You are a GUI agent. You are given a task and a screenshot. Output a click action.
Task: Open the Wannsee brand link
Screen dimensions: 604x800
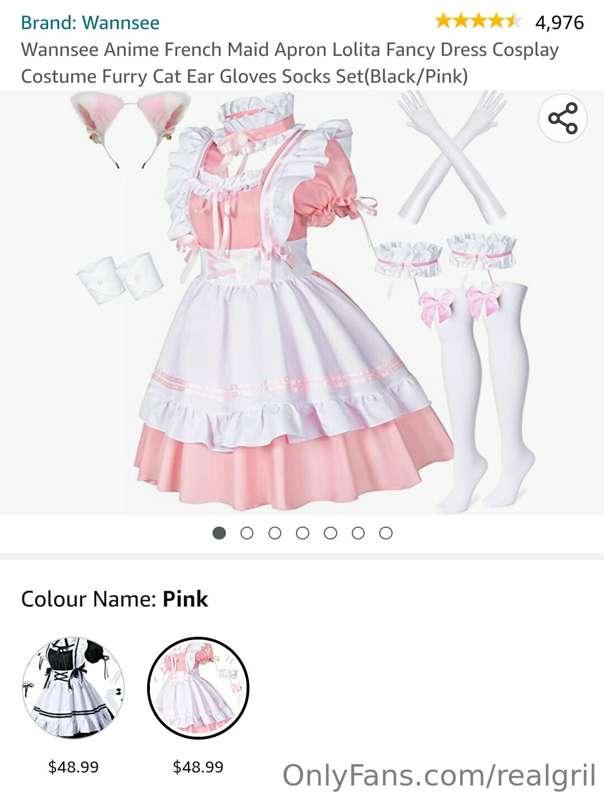tap(90, 22)
